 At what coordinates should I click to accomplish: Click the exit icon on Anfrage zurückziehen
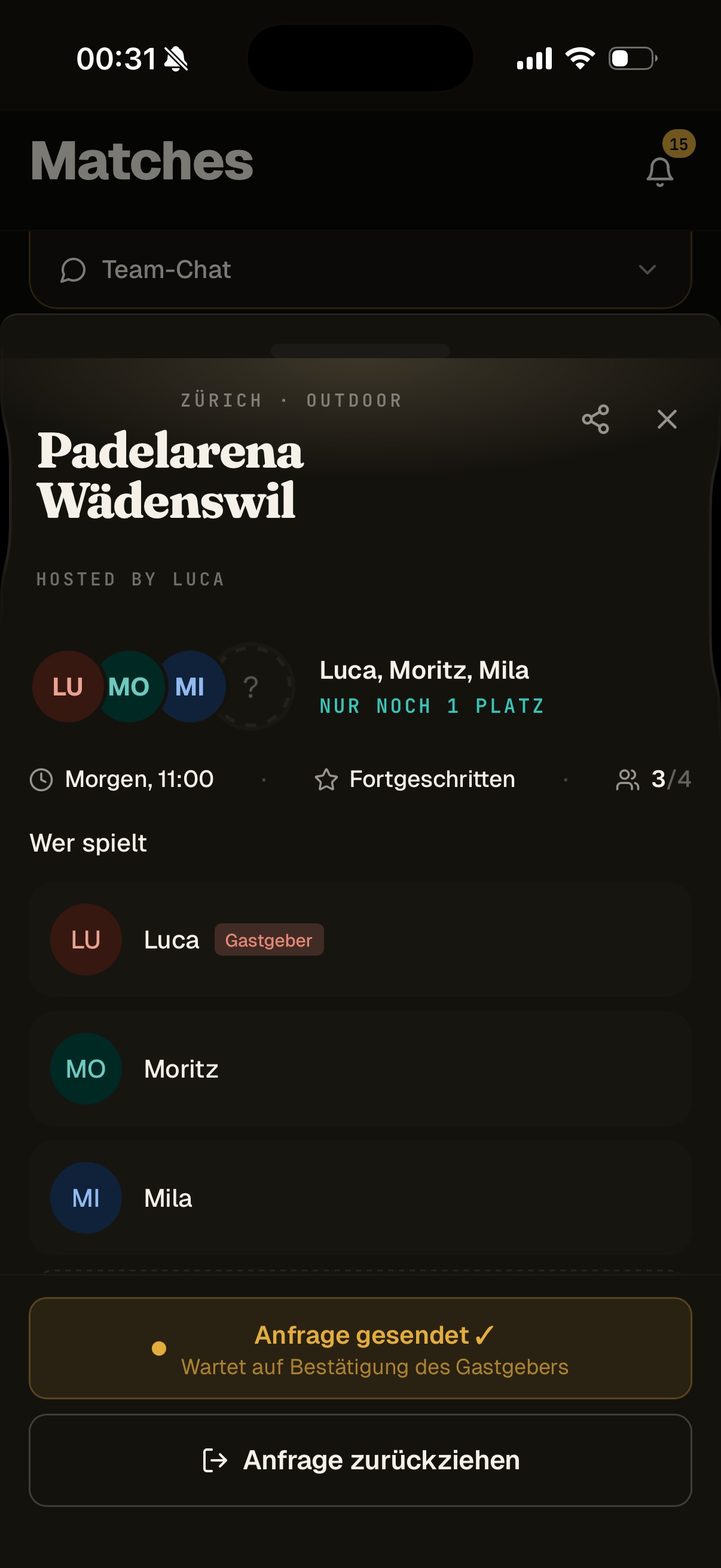click(214, 1460)
